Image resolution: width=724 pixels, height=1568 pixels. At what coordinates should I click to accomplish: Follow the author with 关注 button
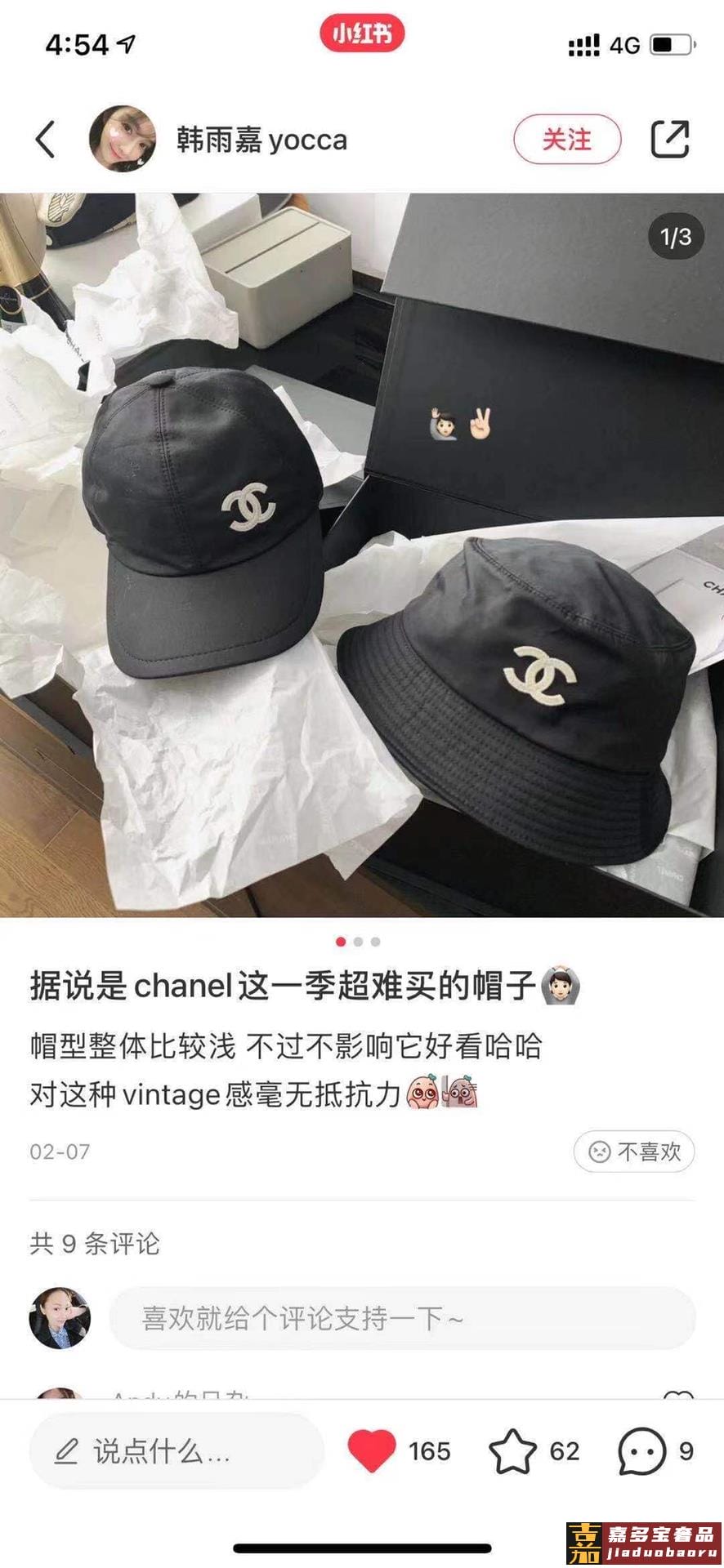click(x=567, y=140)
